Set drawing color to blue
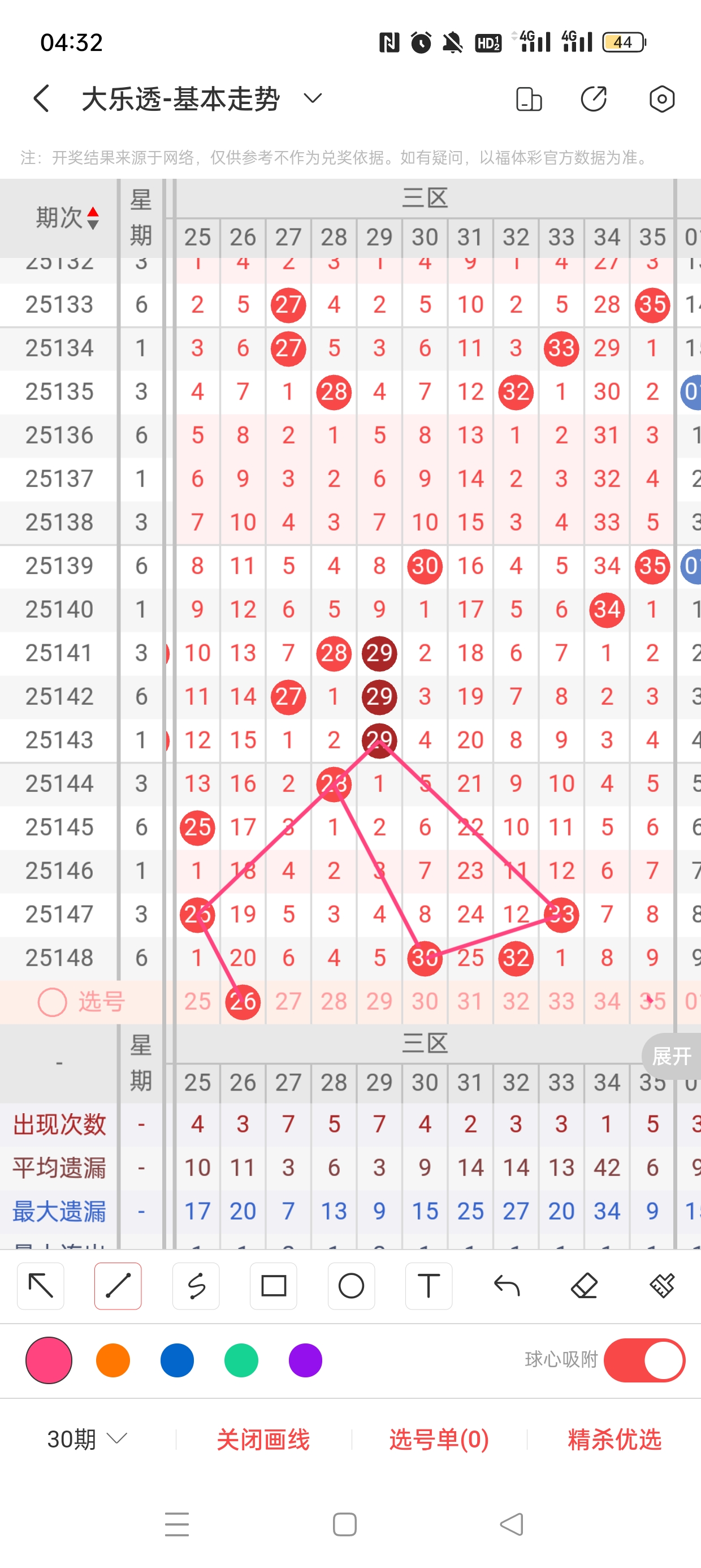The width and height of the screenshot is (701, 1568). pyautogui.click(x=177, y=1360)
